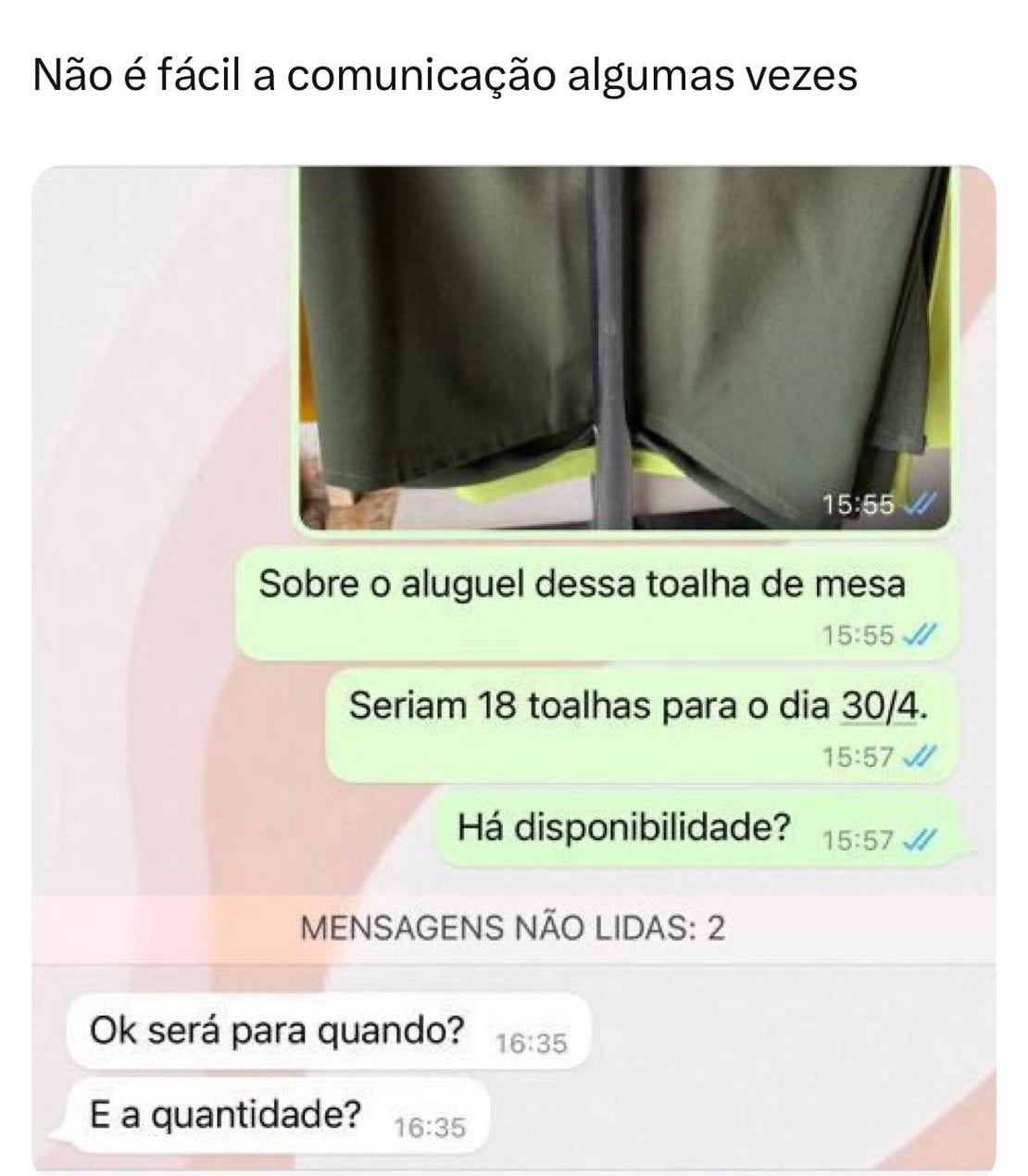Click the 15:55 timestamp overlaid on the photo
Viewport: 1028px width, 1176px height.
[x=855, y=506]
